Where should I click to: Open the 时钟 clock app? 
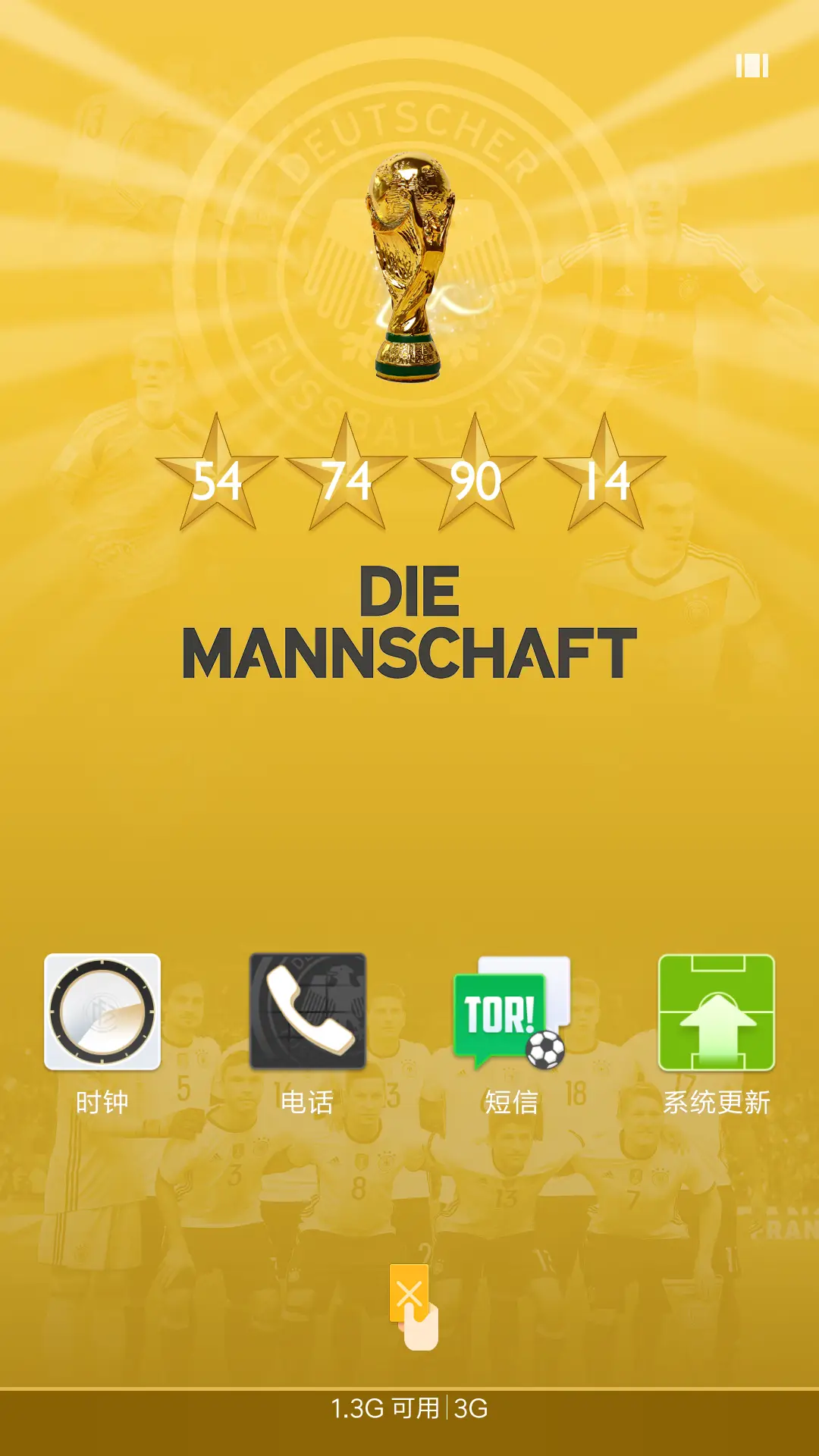tap(102, 1012)
